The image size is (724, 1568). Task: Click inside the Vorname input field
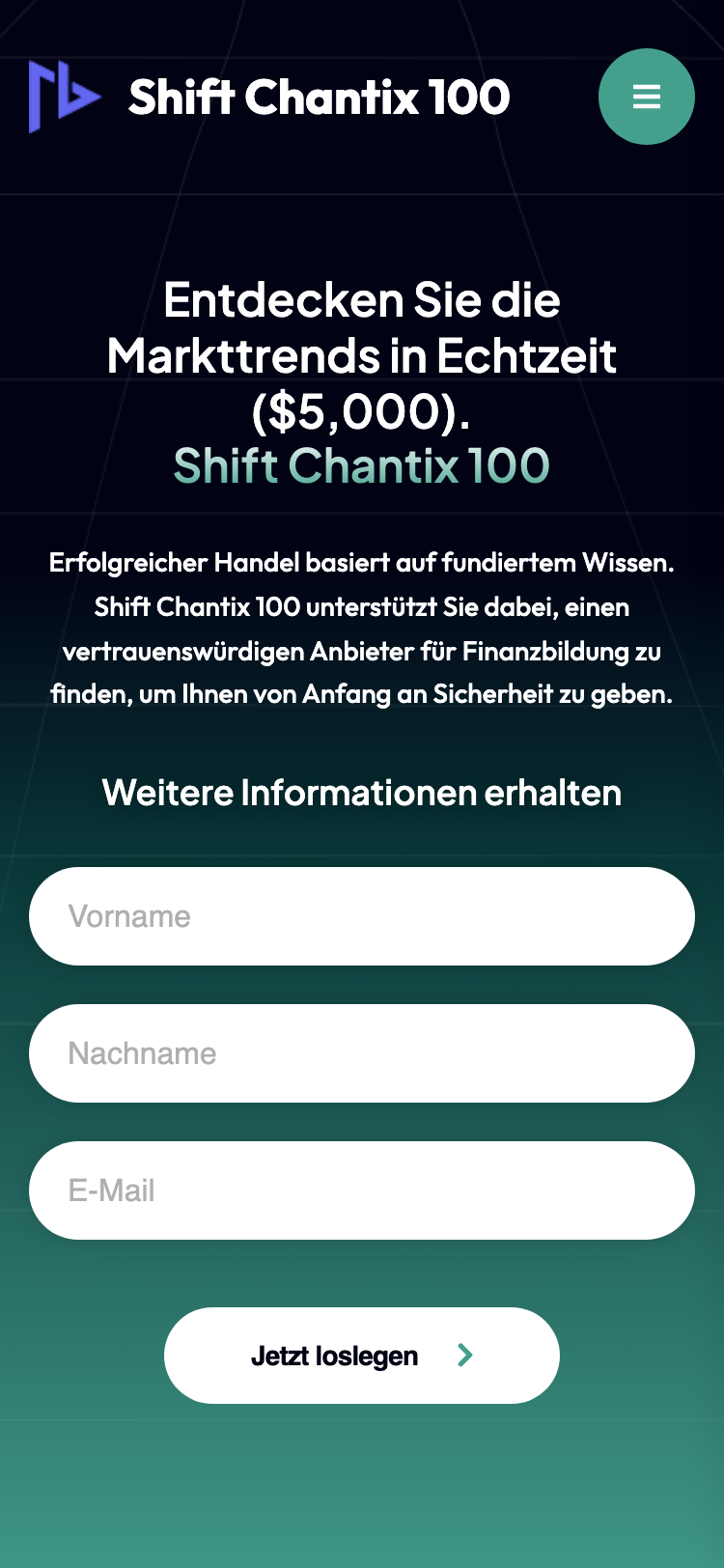(x=361, y=915)
